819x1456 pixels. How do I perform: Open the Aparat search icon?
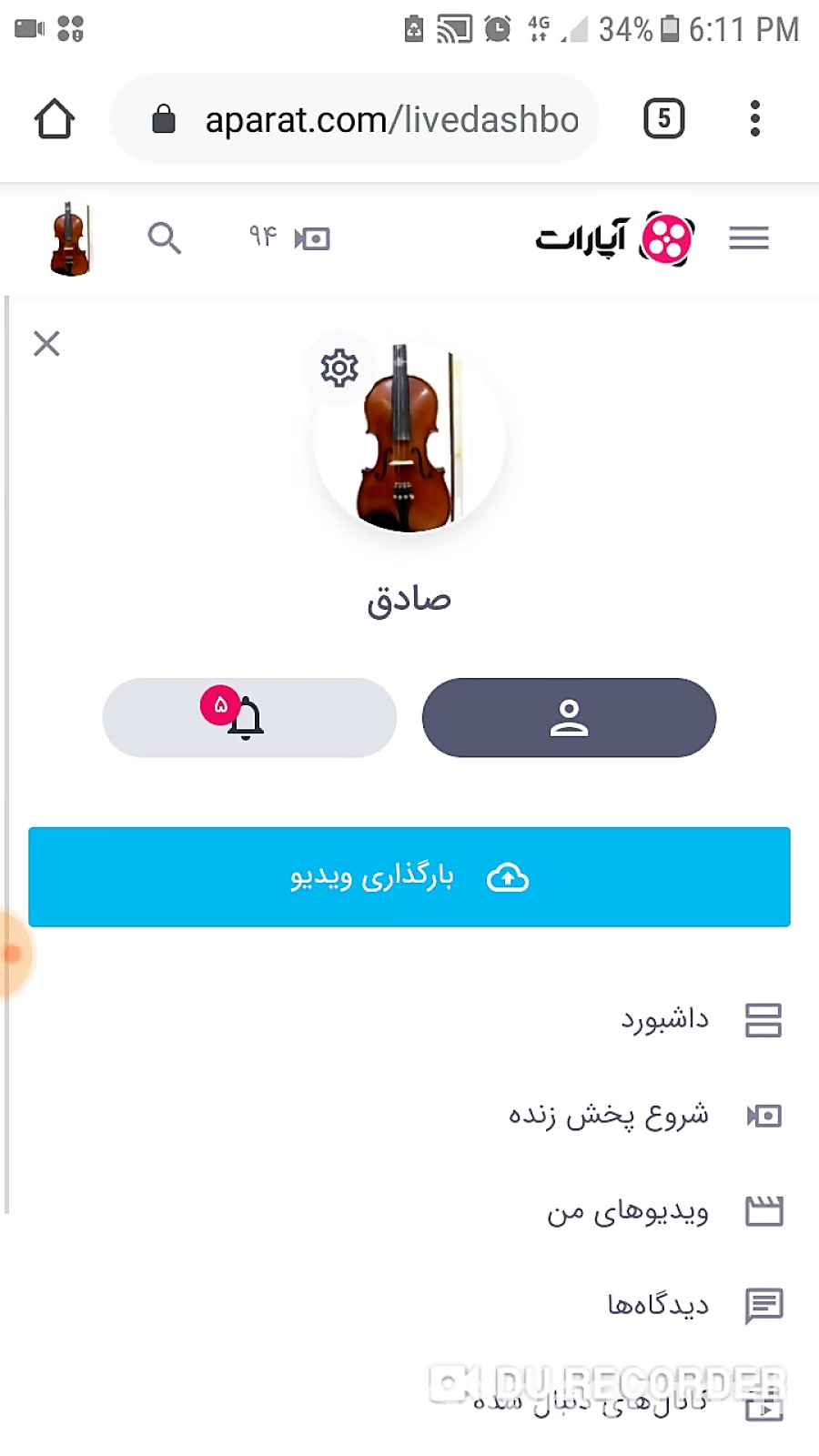pyautogui.click(x=165, y=238)
